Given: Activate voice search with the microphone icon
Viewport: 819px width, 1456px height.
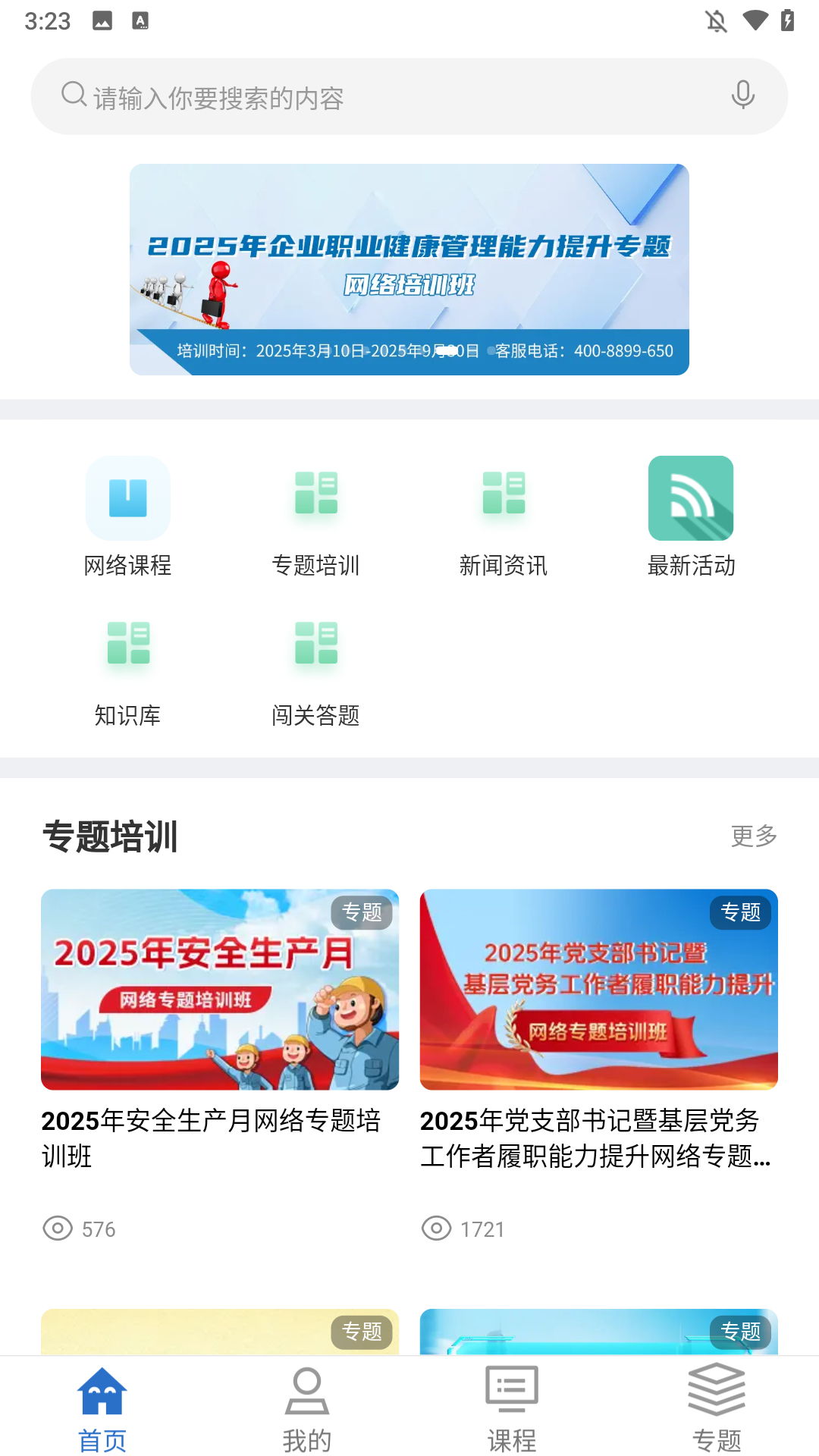Looking at the screenshot, I should [742, 95].
